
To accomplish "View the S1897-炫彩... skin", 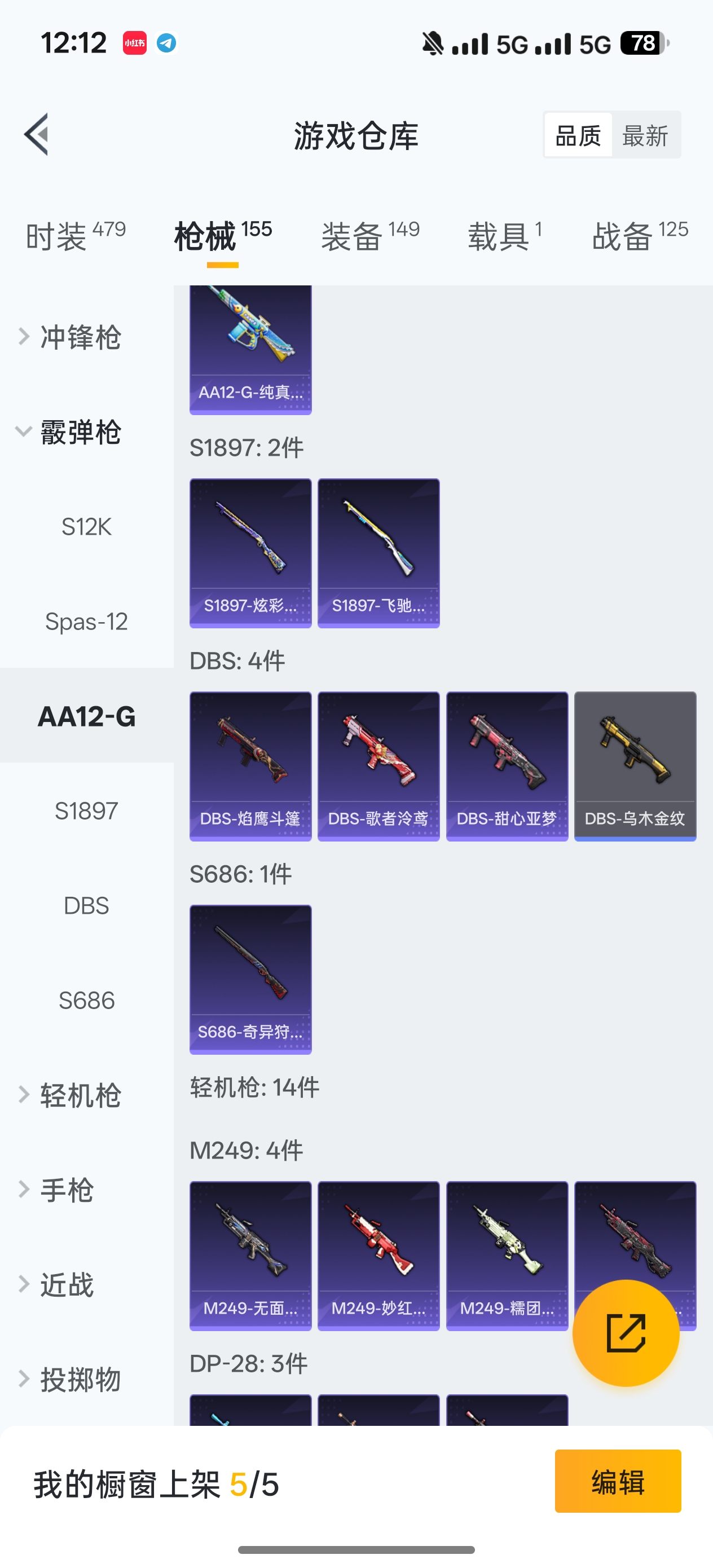I will [250, 553].
